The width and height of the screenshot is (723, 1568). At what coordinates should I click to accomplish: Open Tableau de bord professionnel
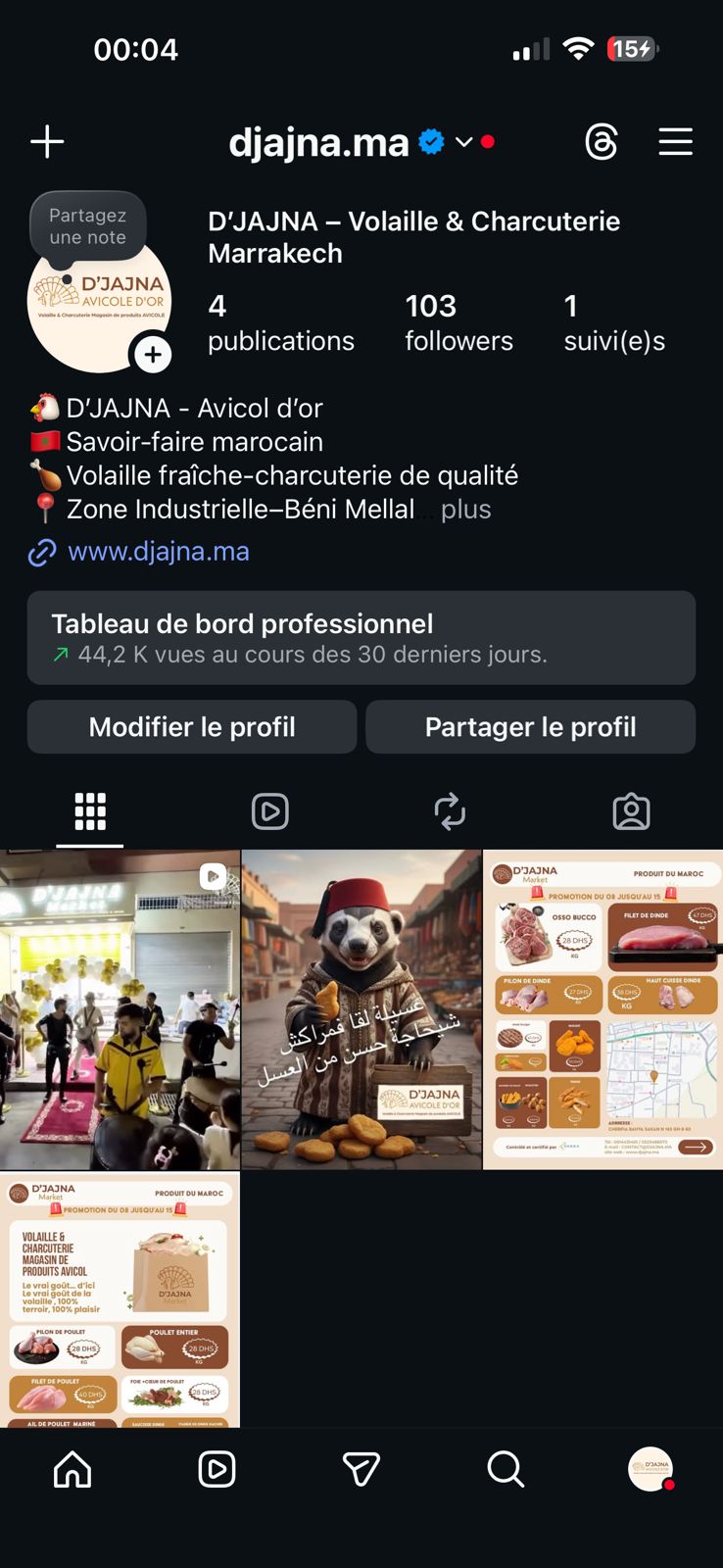(x=361, y=638)
